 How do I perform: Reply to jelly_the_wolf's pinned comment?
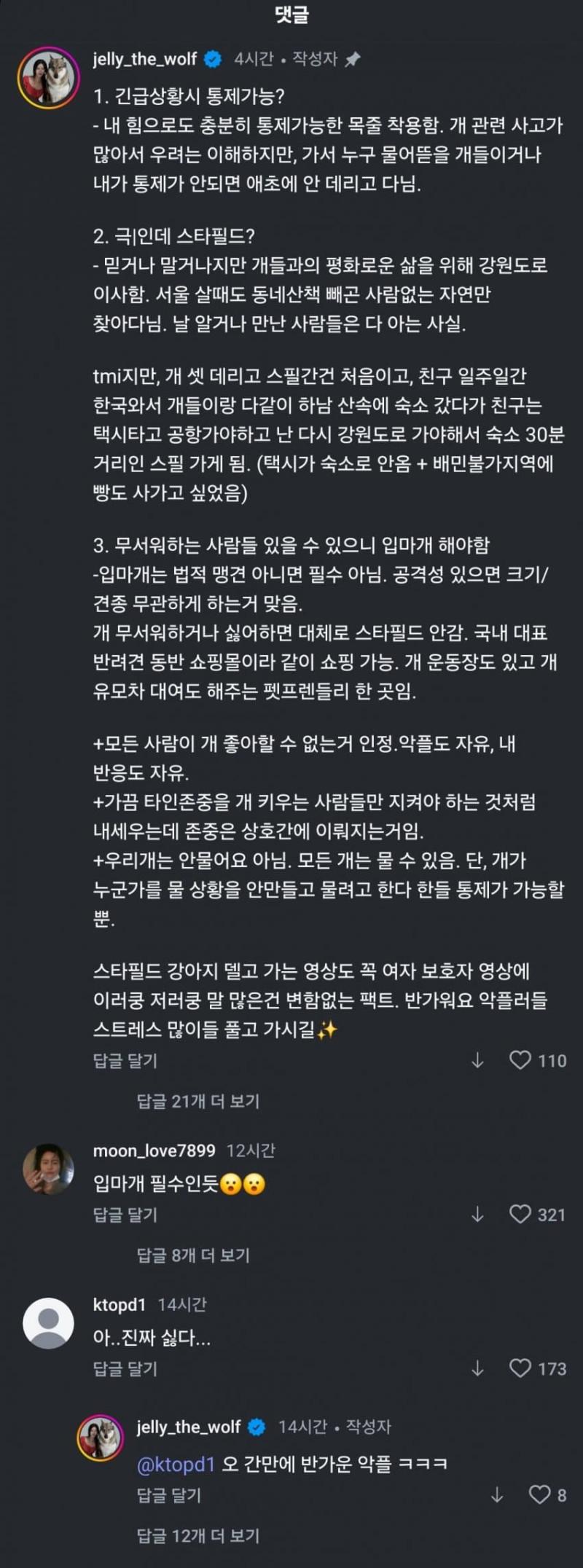[125, 1061]
